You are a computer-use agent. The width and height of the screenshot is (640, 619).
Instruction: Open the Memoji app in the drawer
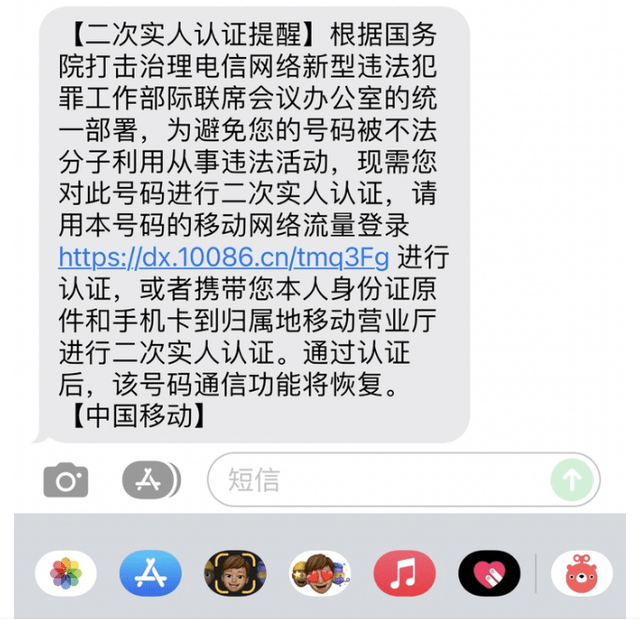235,574
